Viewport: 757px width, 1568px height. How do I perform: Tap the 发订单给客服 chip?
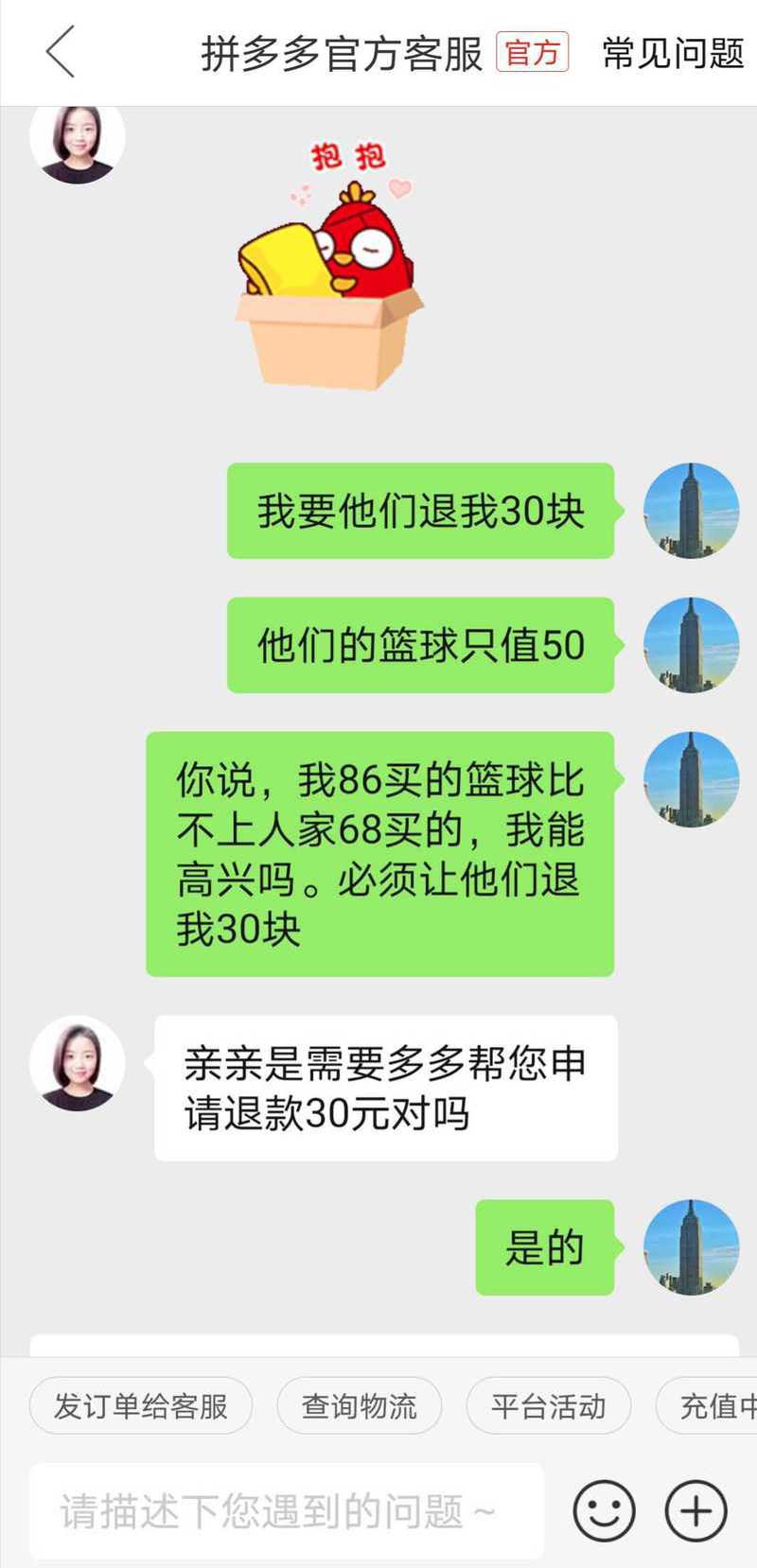point(141,1406)
